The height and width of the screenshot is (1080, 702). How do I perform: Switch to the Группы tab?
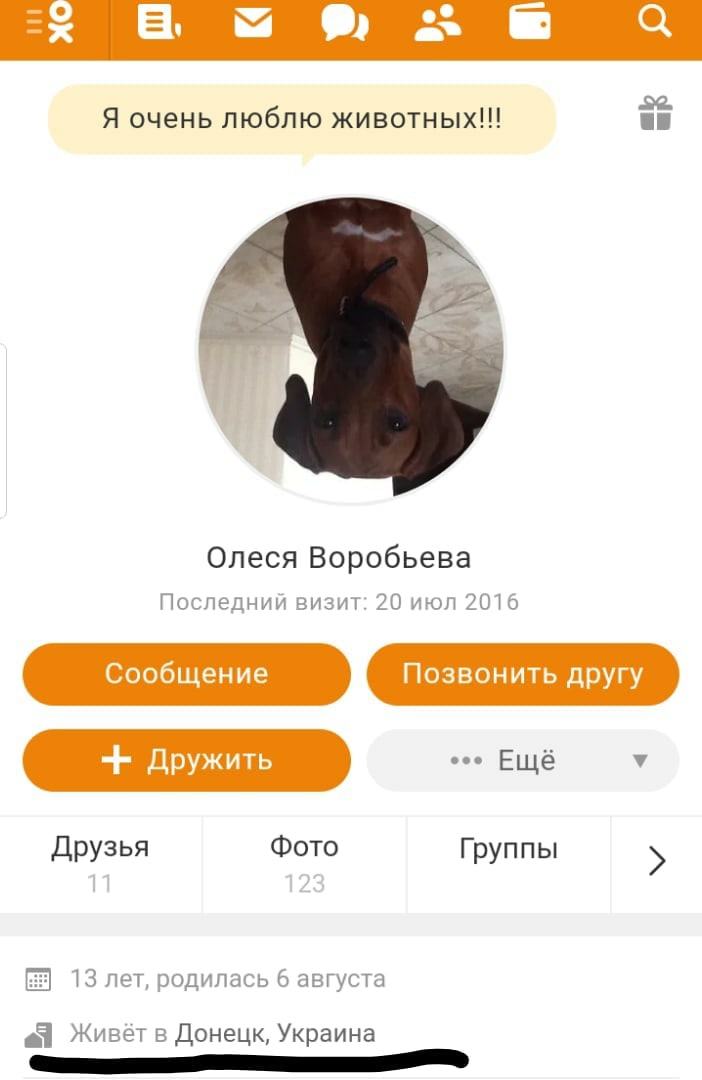[x=508, y=851]
